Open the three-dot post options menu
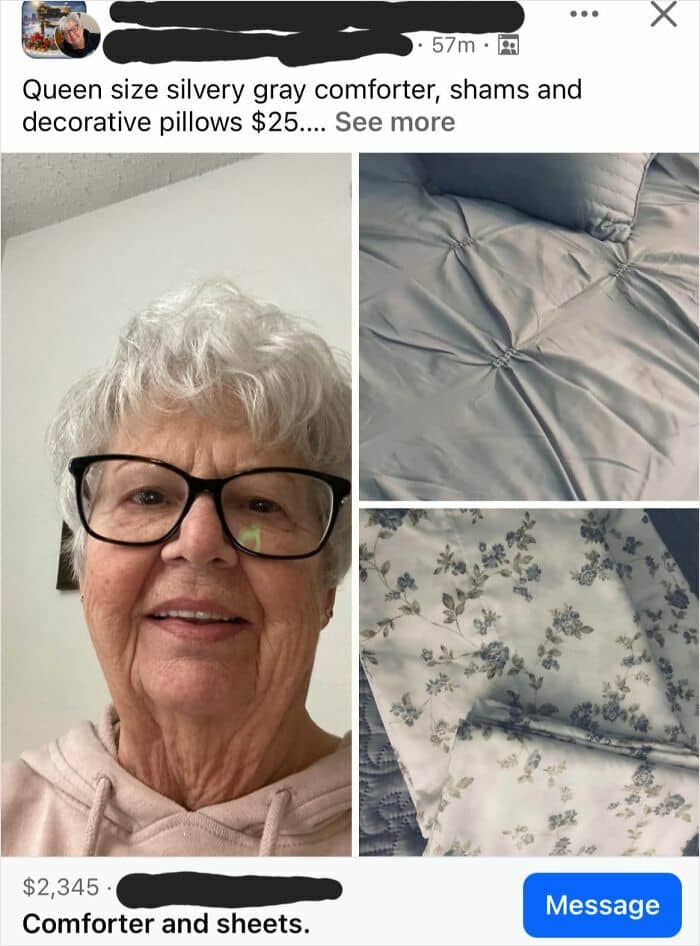The image size is (700, 946). (584, 14)
